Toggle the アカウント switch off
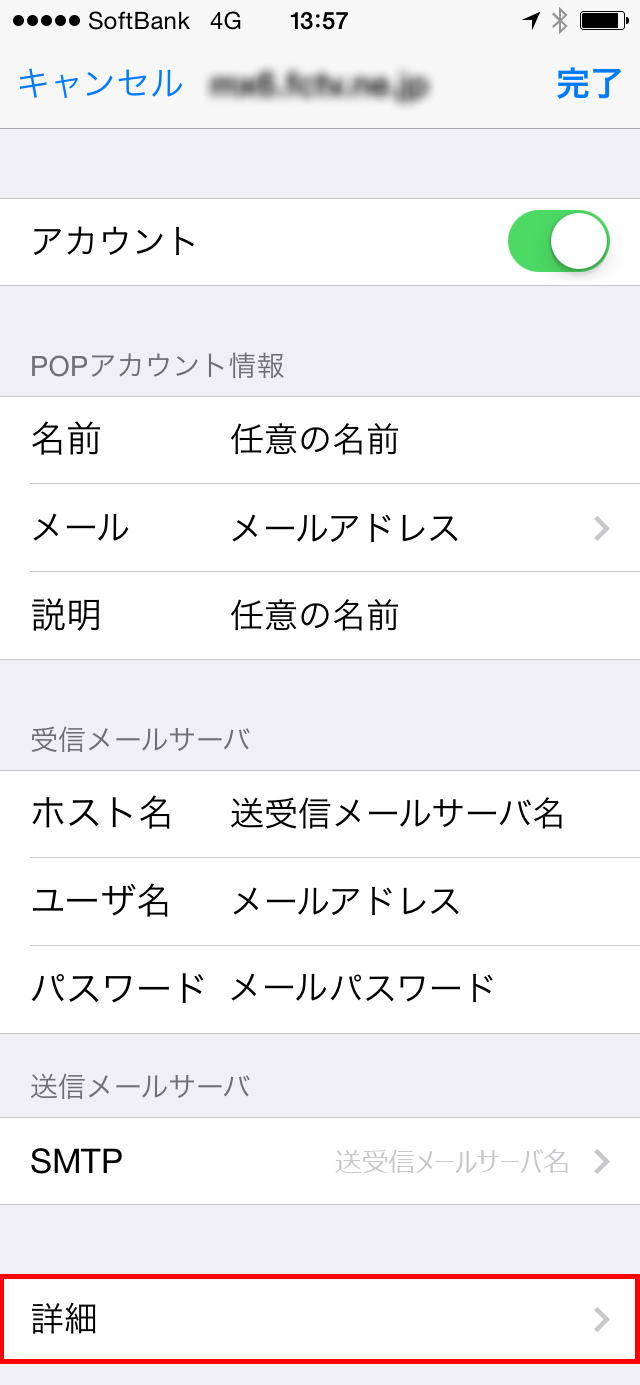This screenshot has height=1385, width=640. point(559,241)
